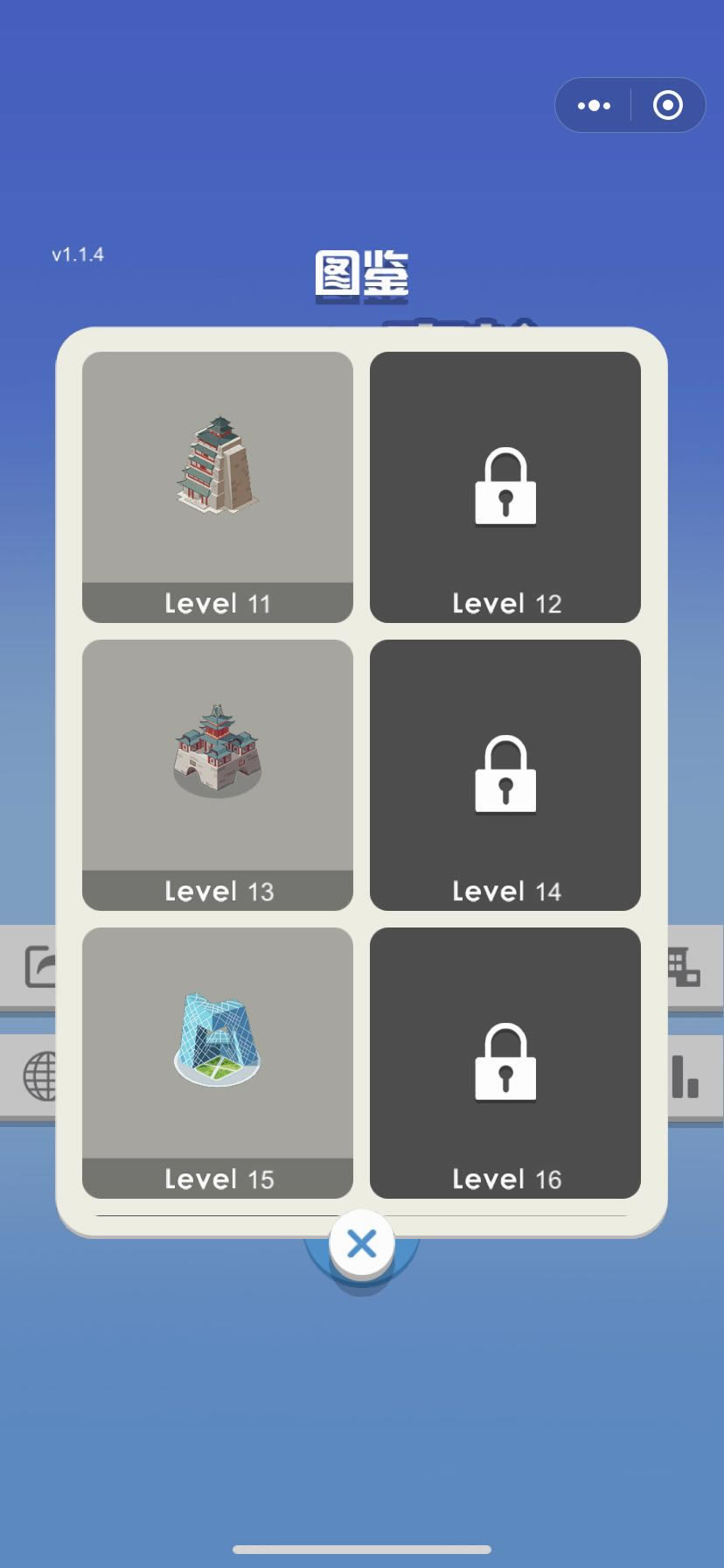
Task: Open the Level 15 glass building card
Action: point(217,1062)
